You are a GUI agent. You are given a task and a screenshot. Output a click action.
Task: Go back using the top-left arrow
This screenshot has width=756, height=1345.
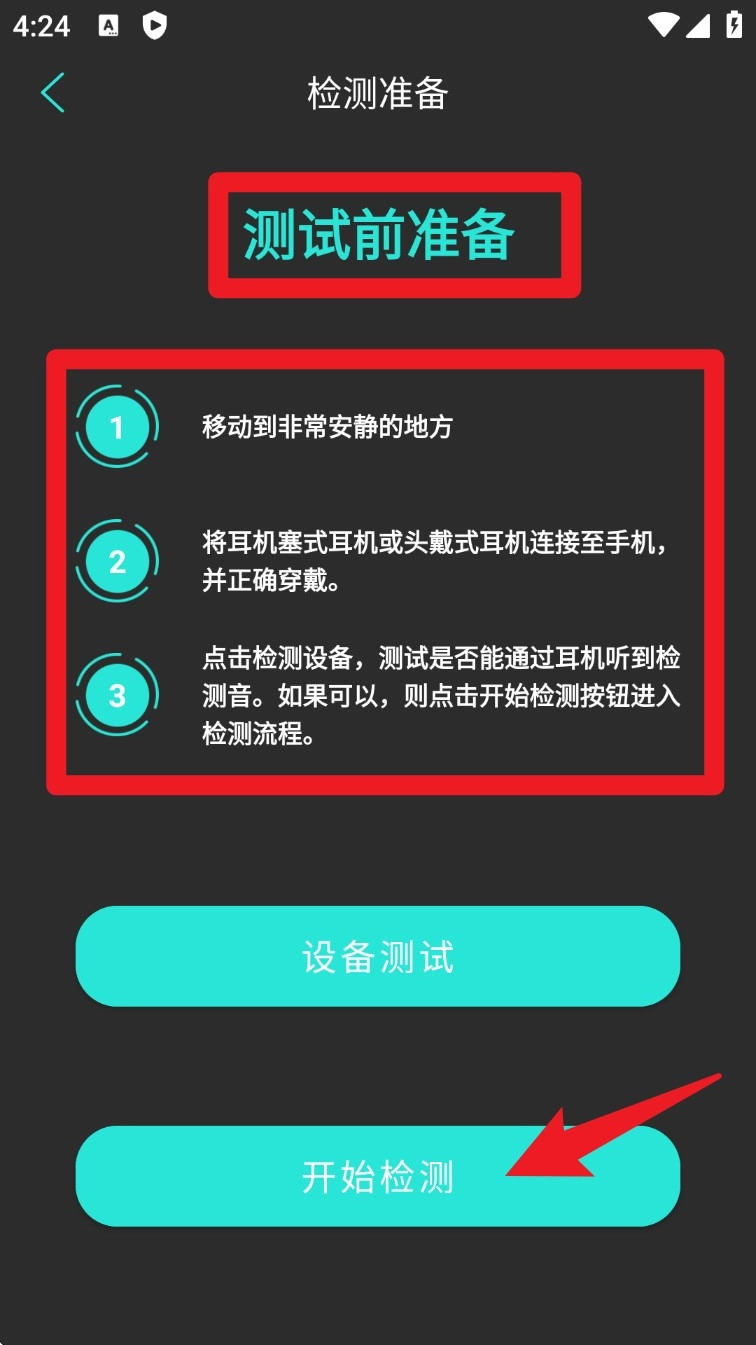click(52, 93)
